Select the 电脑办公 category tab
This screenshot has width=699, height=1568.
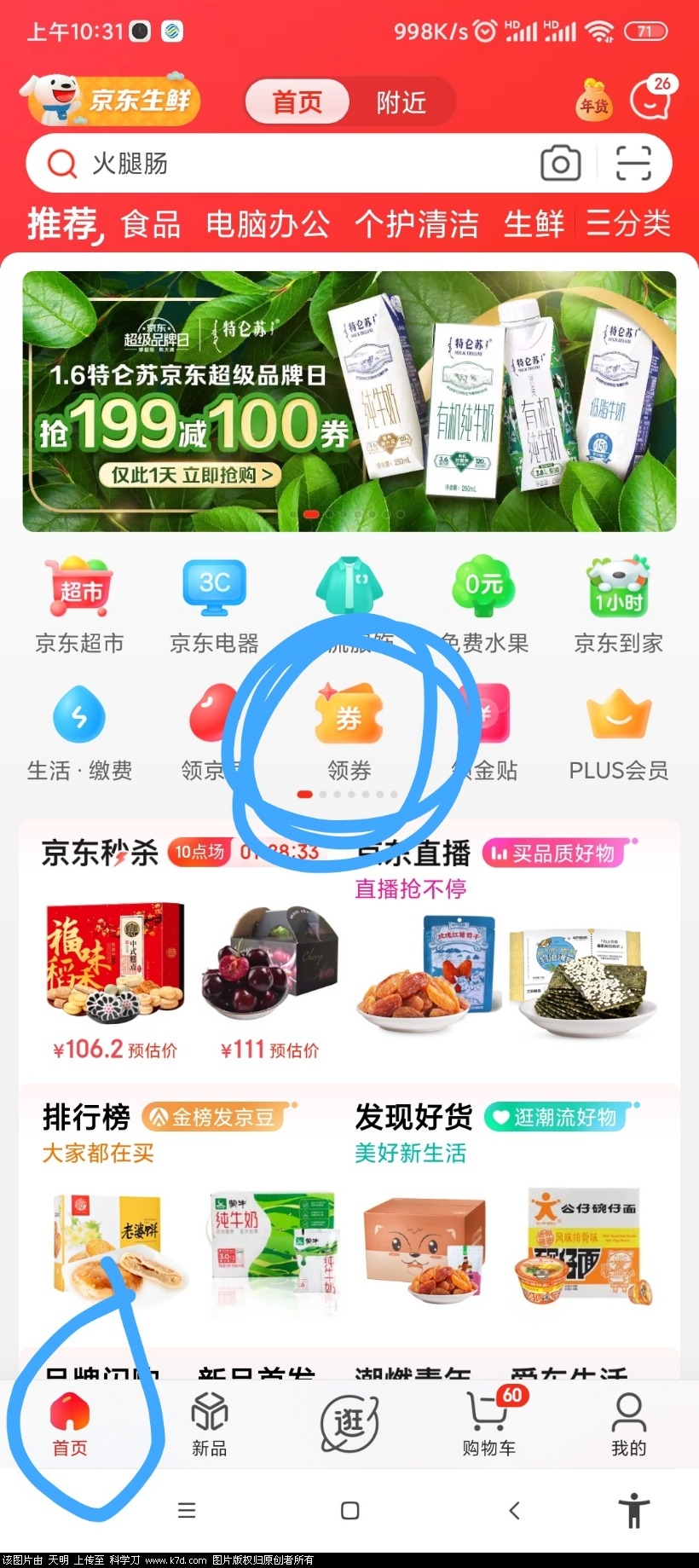pos(267,224)
